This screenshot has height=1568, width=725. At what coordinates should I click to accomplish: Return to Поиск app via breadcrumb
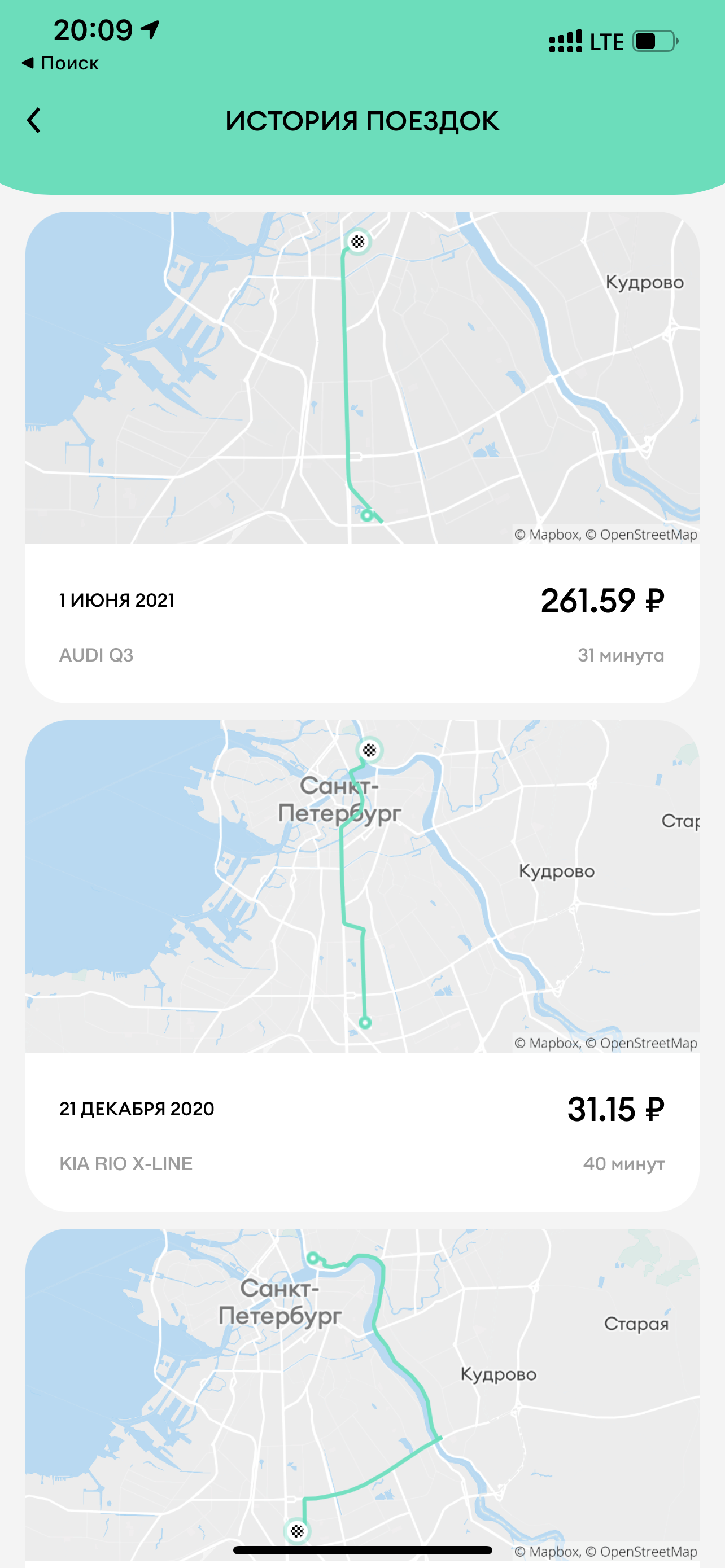tap(60, 63)
